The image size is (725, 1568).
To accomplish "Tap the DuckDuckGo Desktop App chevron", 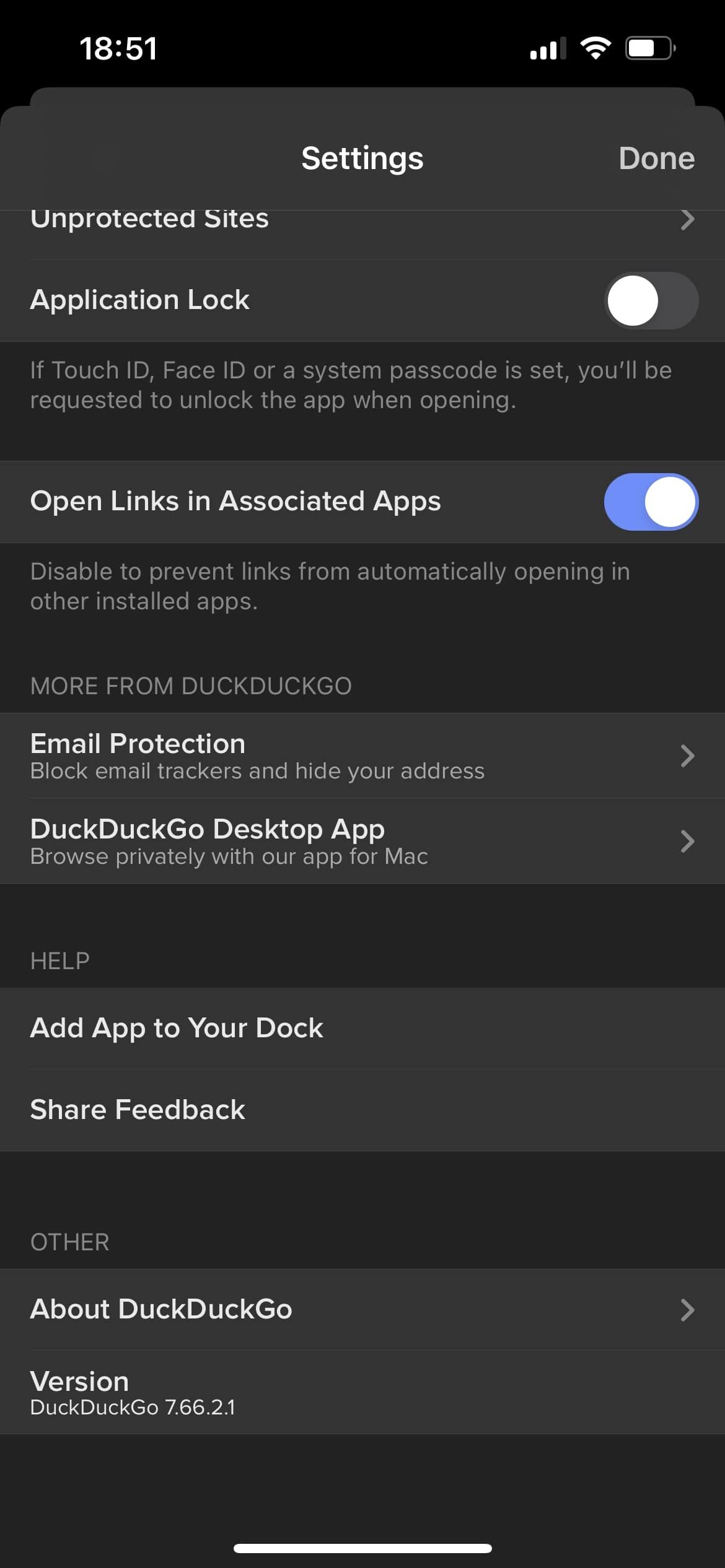I will pos(688,840).
